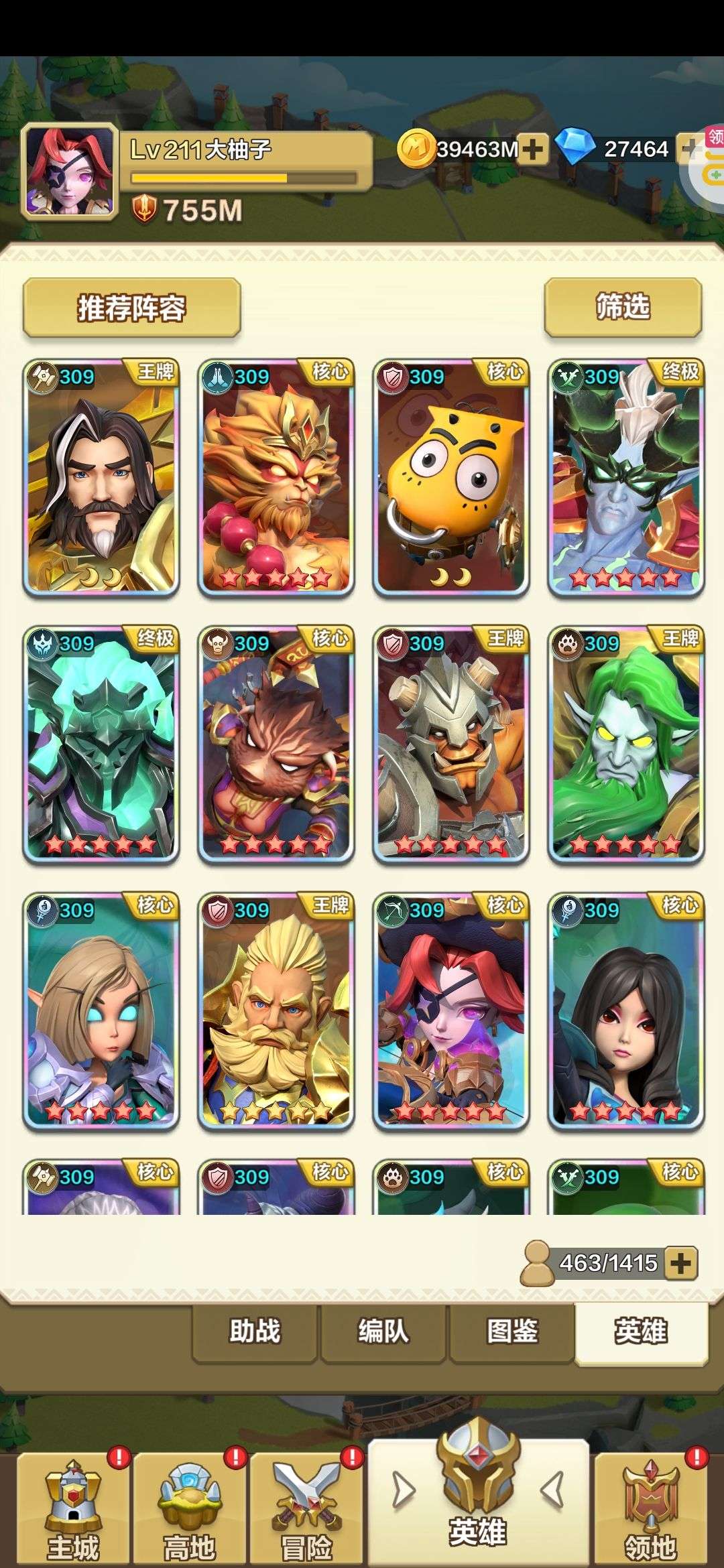Open the 图鉴 tab
This screenshot has width=724, height=1568.
point(512,1331)
